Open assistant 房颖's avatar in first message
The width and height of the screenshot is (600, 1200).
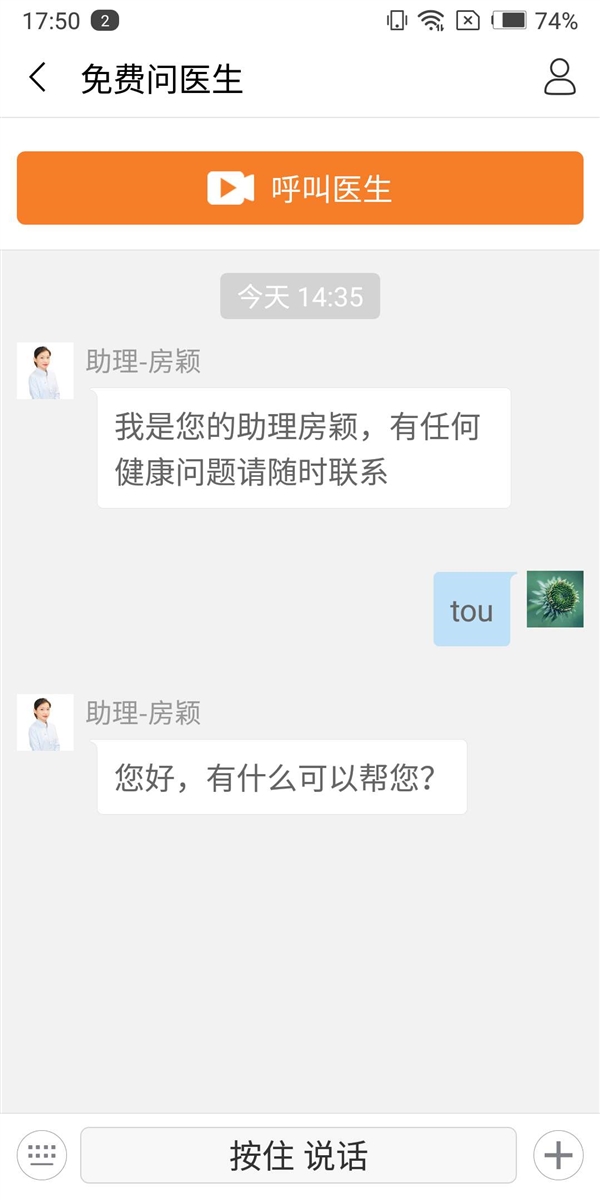point(45,371)
